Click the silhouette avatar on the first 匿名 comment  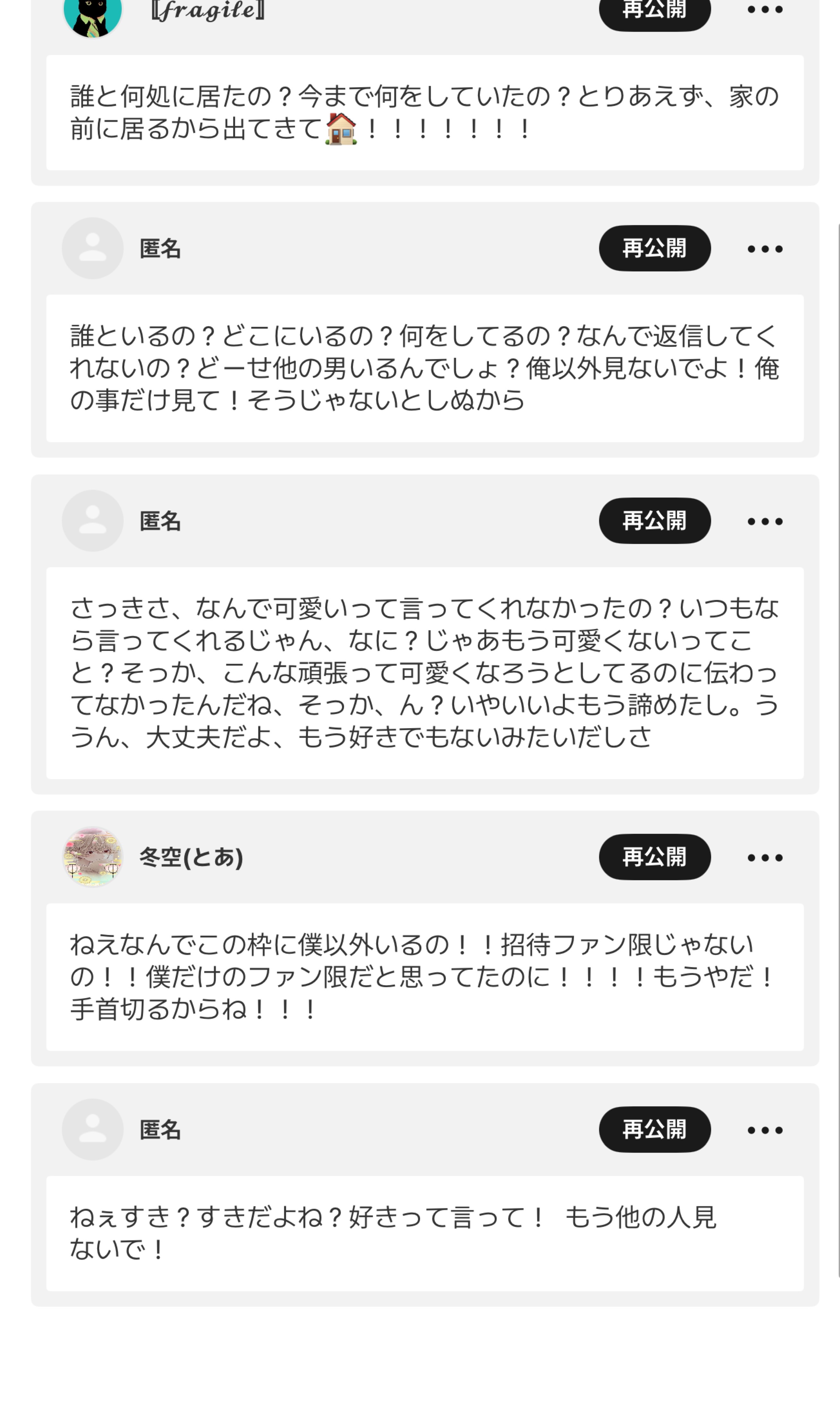click(92, 249)
